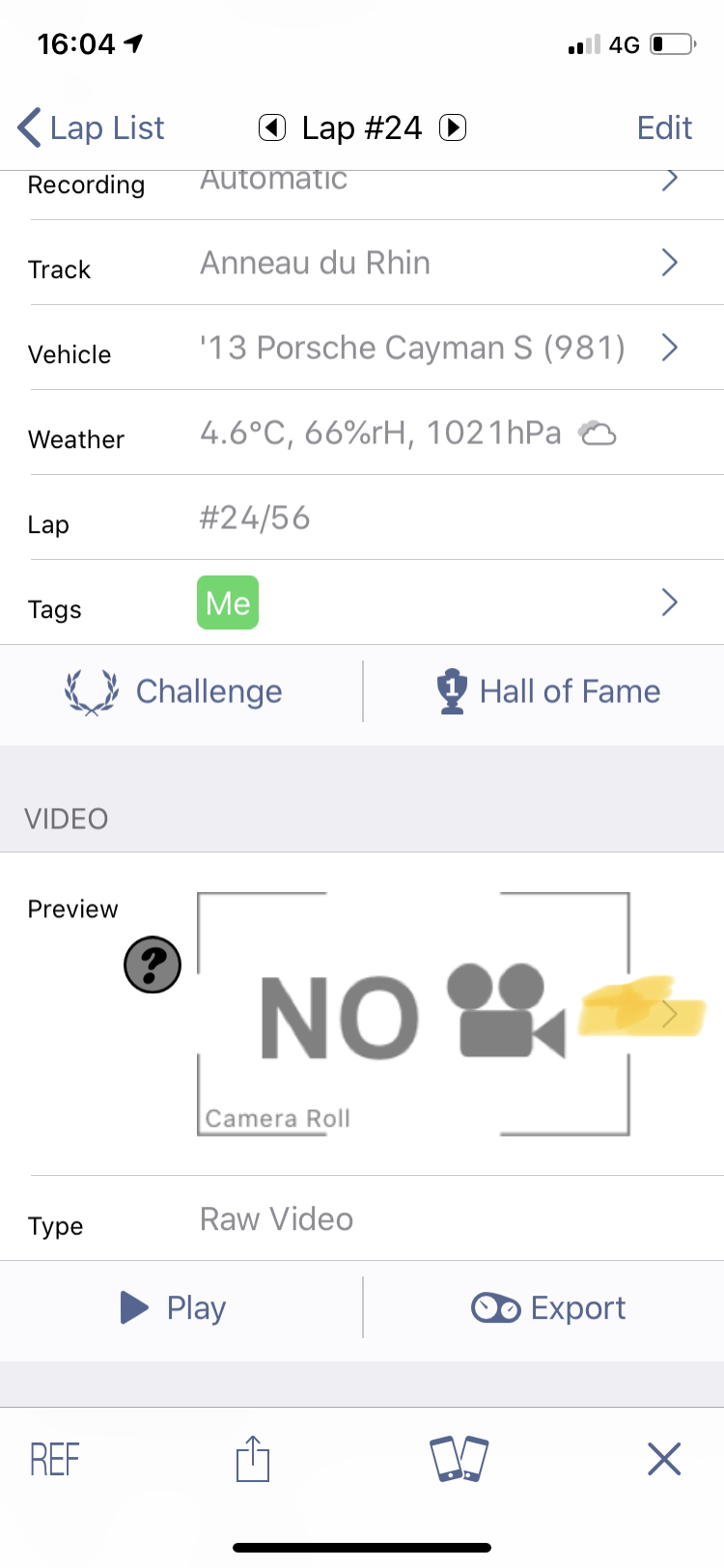Go back to Lap List
Screen dimensions: 724x1568
92,128
